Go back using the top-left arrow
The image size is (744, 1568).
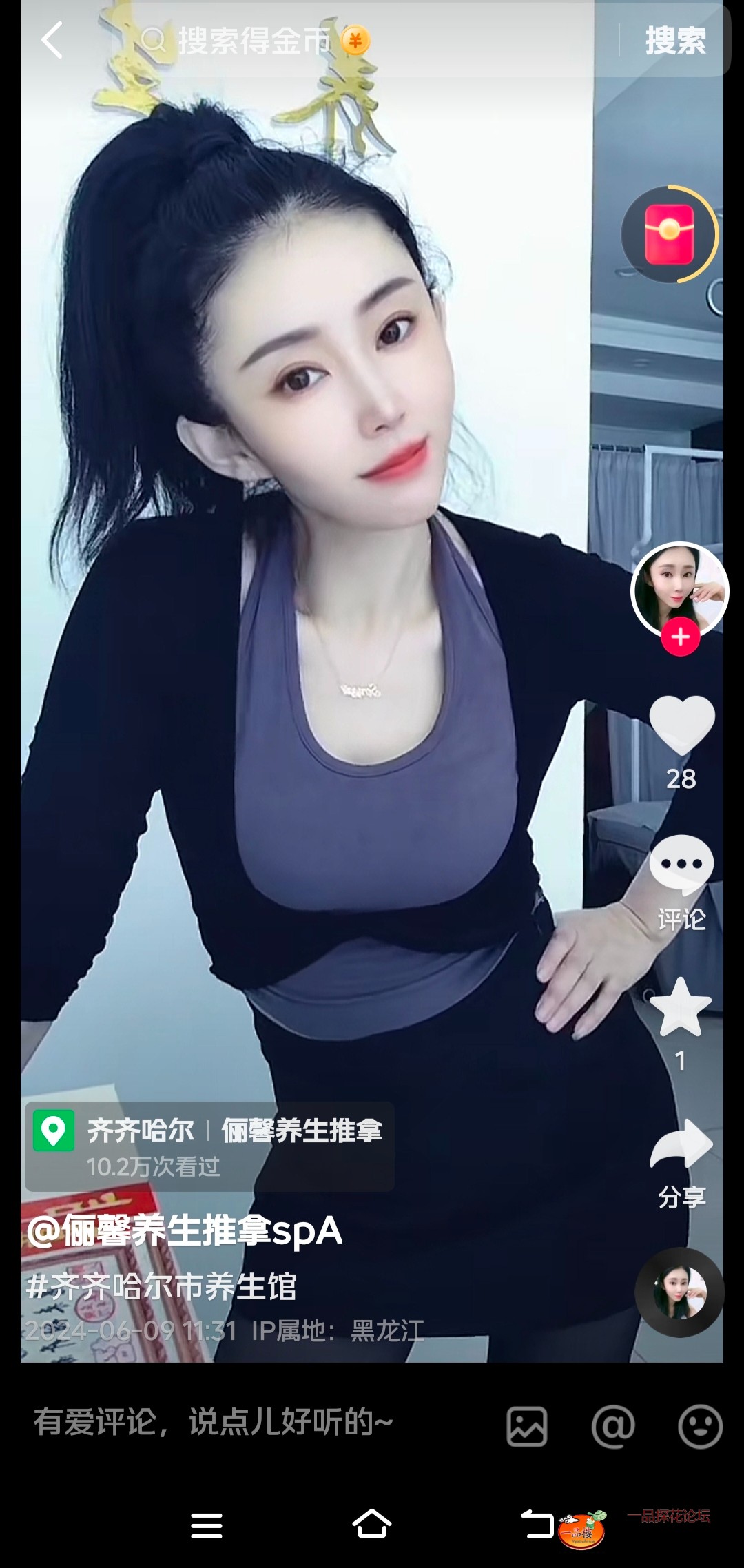[x=52, y=40]
